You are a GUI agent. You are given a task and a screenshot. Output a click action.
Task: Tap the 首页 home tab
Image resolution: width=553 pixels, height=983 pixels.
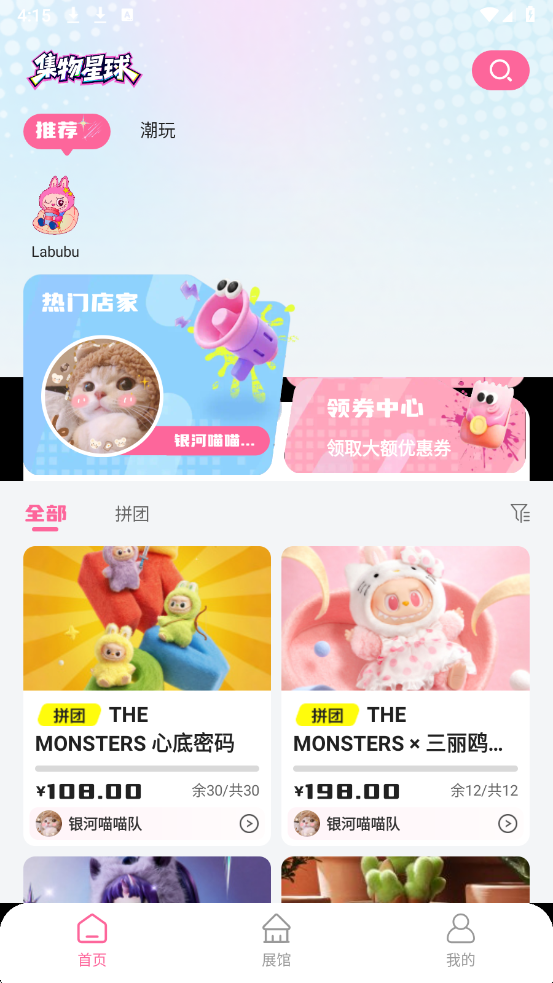[92, 940]
